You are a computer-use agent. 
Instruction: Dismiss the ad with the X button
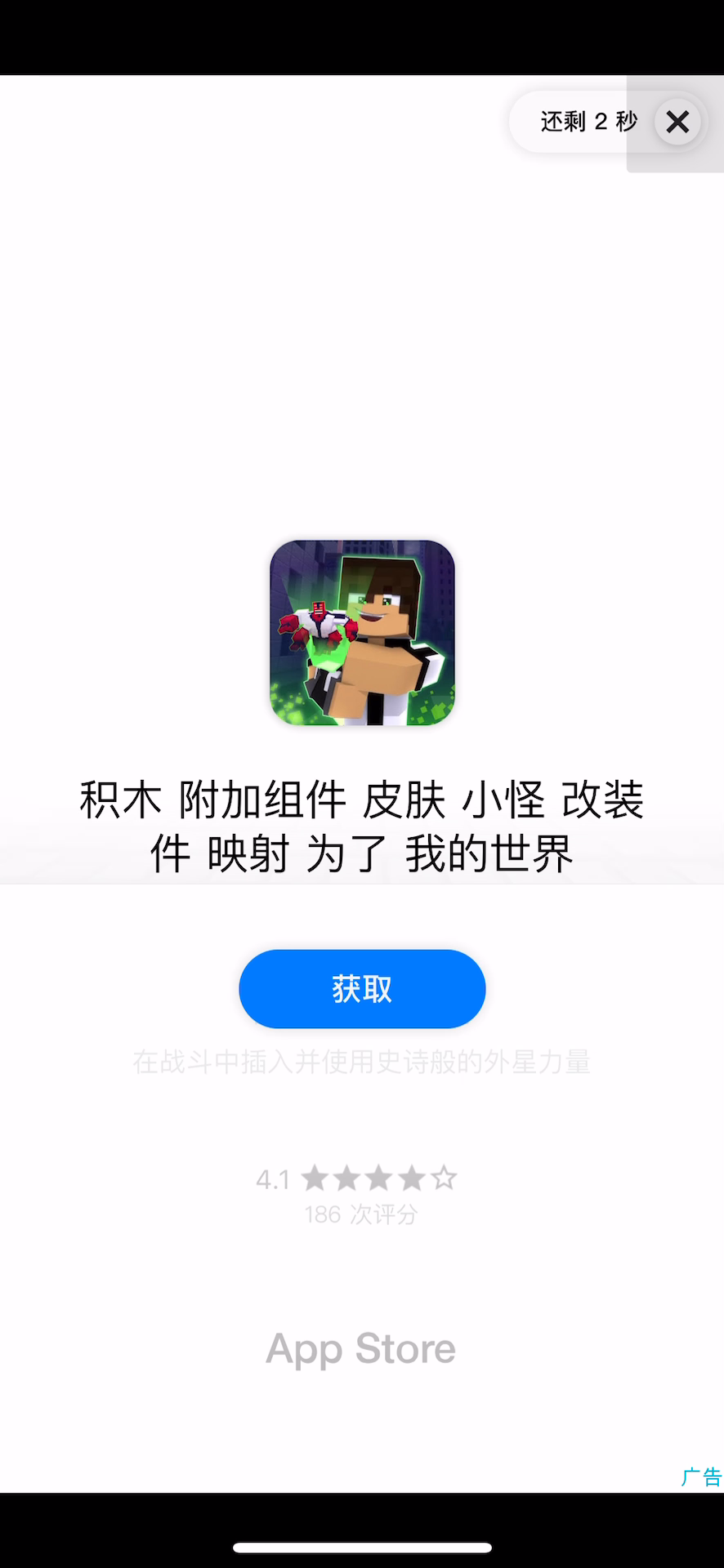677,122
